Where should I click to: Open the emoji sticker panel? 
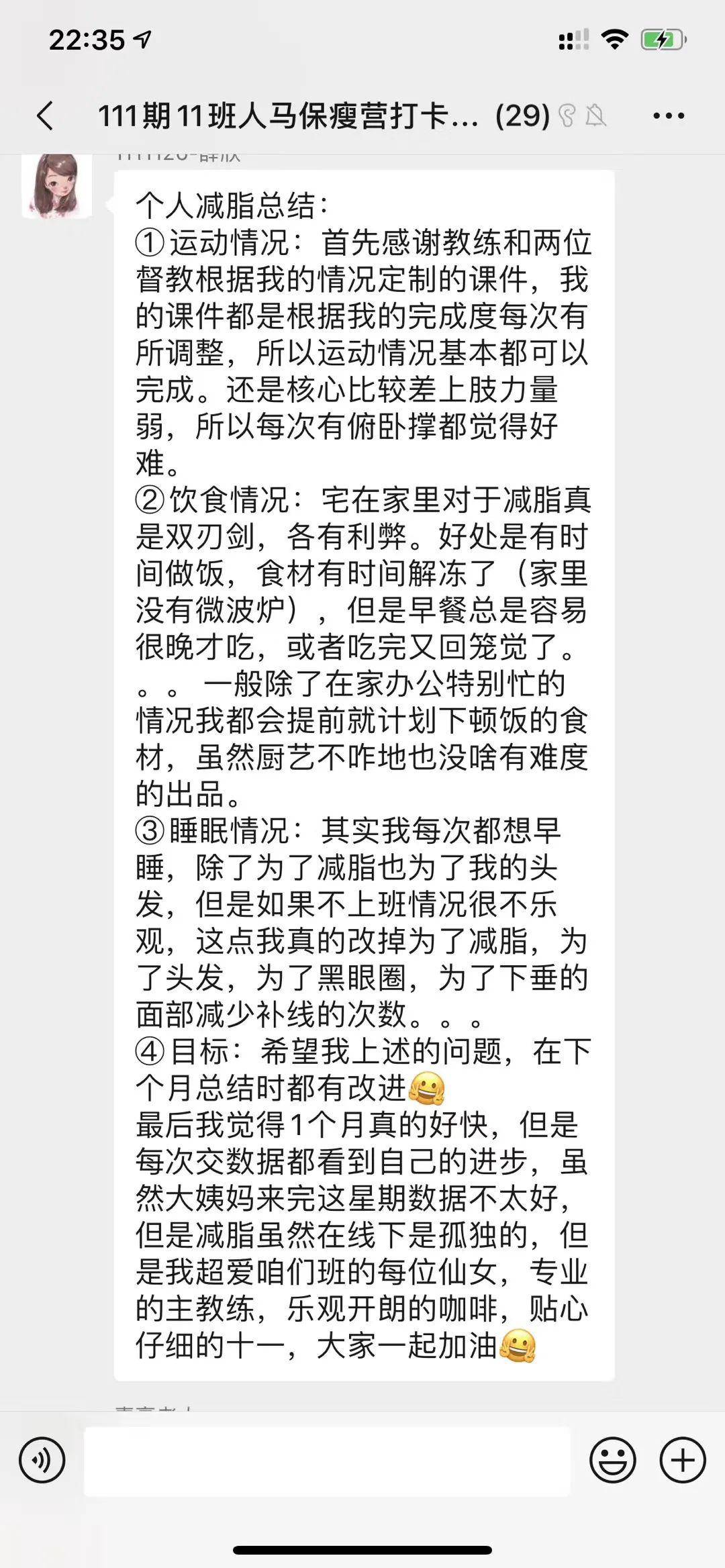[612, 1461]
